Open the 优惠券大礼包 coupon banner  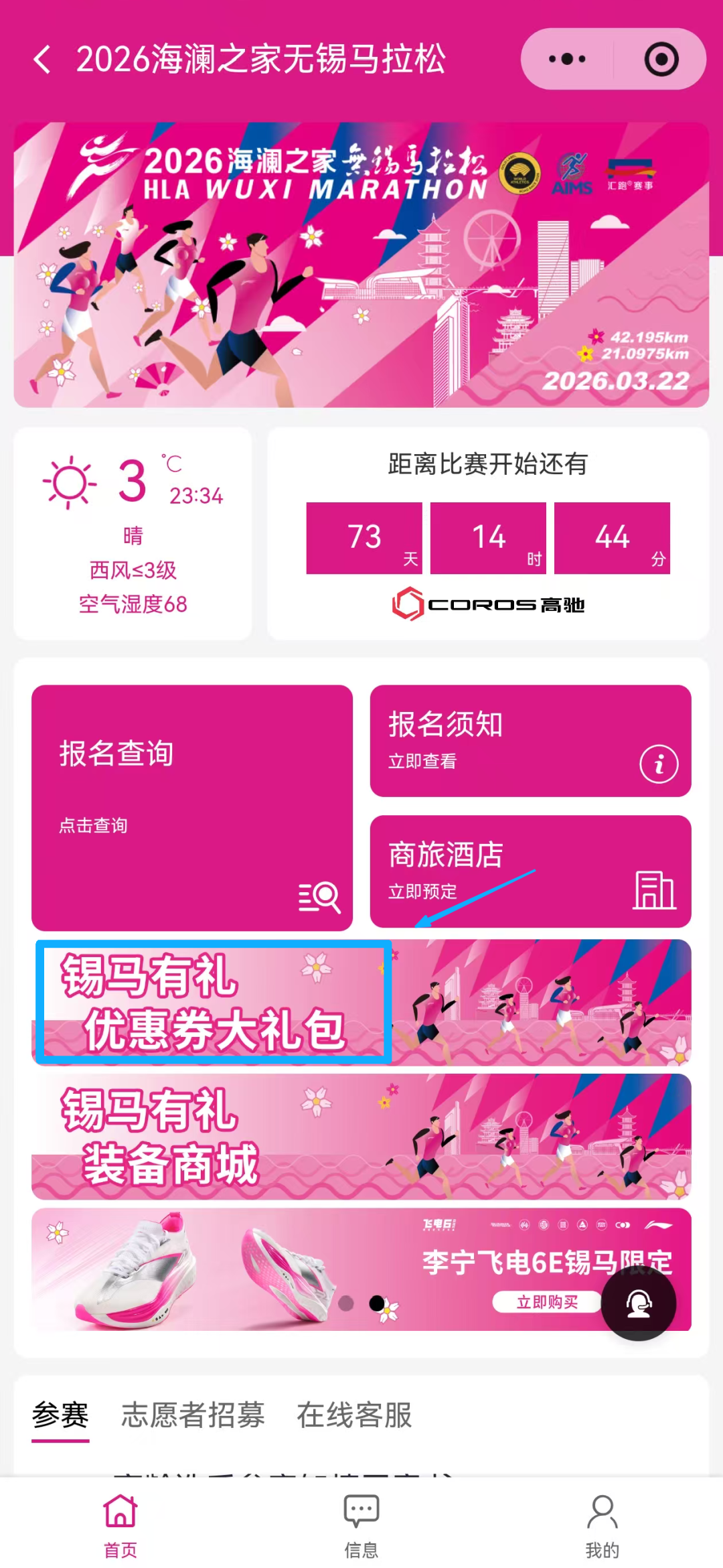pos(361,1003)
